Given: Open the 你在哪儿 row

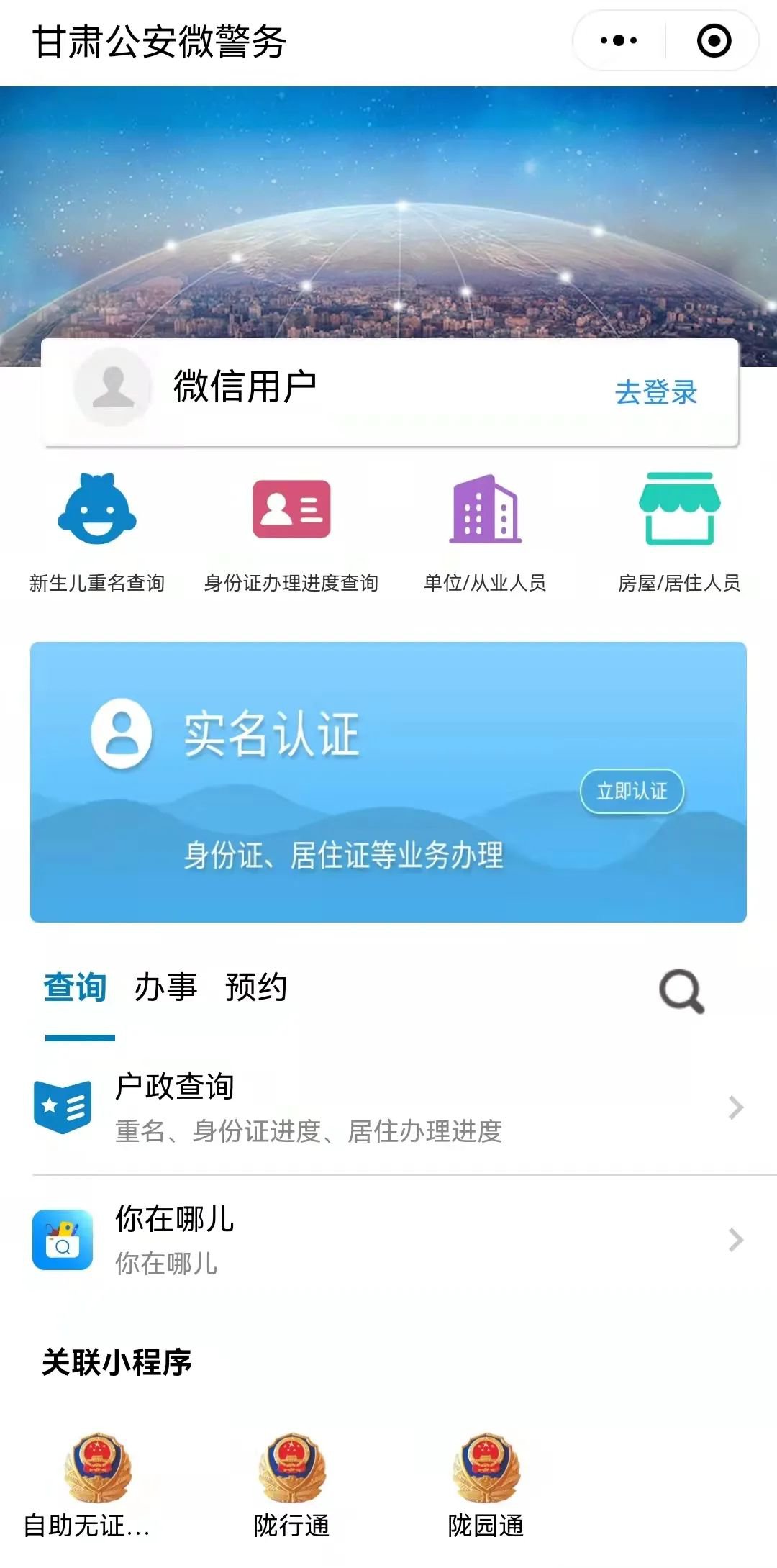Looking at the screenshot, I should pos(388,1241).
